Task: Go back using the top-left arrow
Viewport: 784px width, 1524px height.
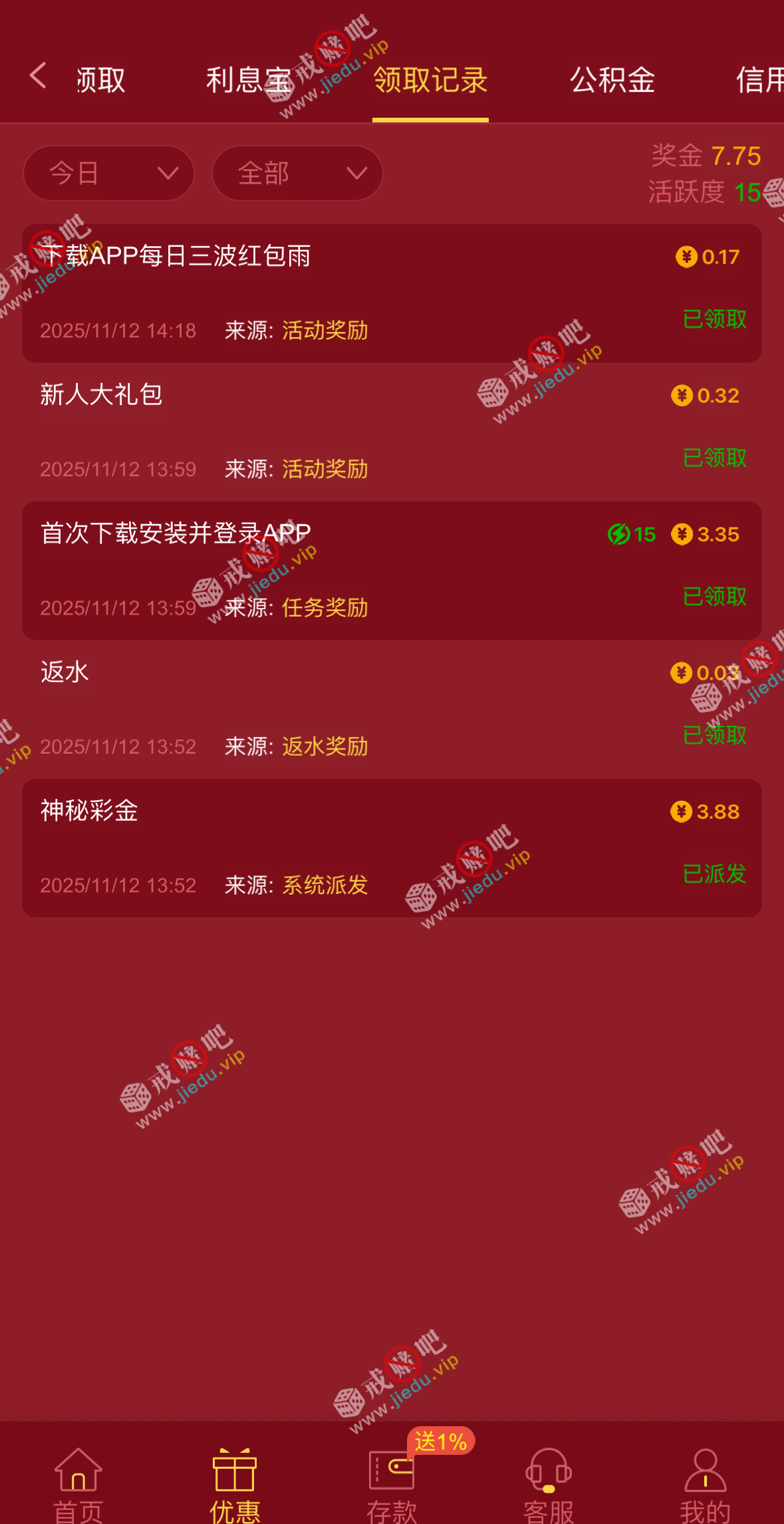Action: coord(39,76)
